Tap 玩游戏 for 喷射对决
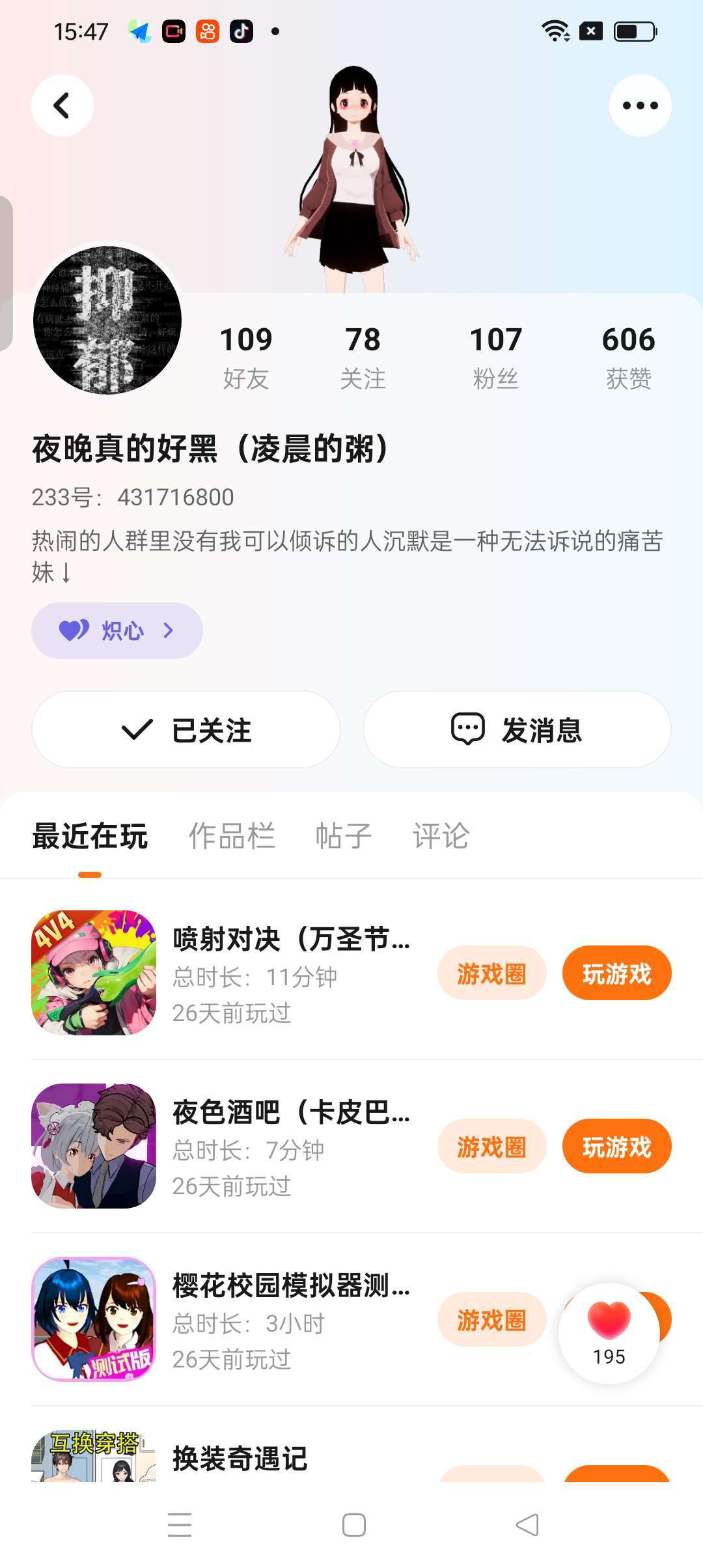The width and height of the screenshot is (703, 1568). (x=616, y=973)
